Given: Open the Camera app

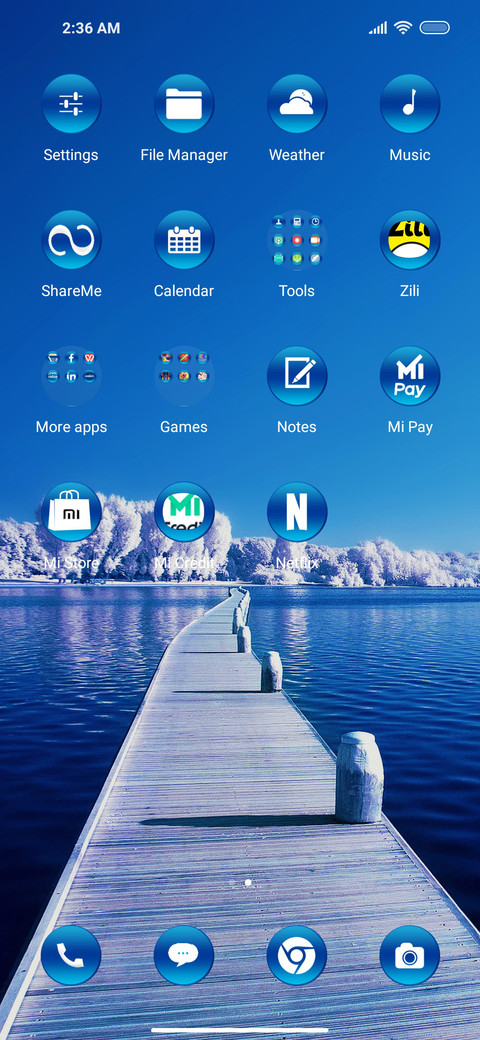Looking at the screenshot, I should [x=410, y=956].
